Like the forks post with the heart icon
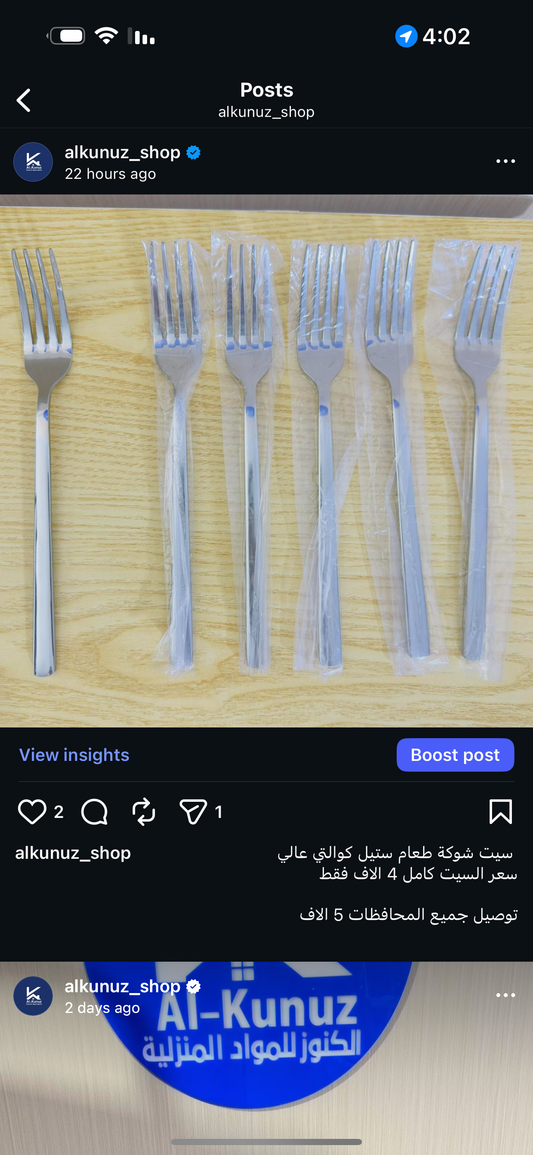 (x=32, y=812)
